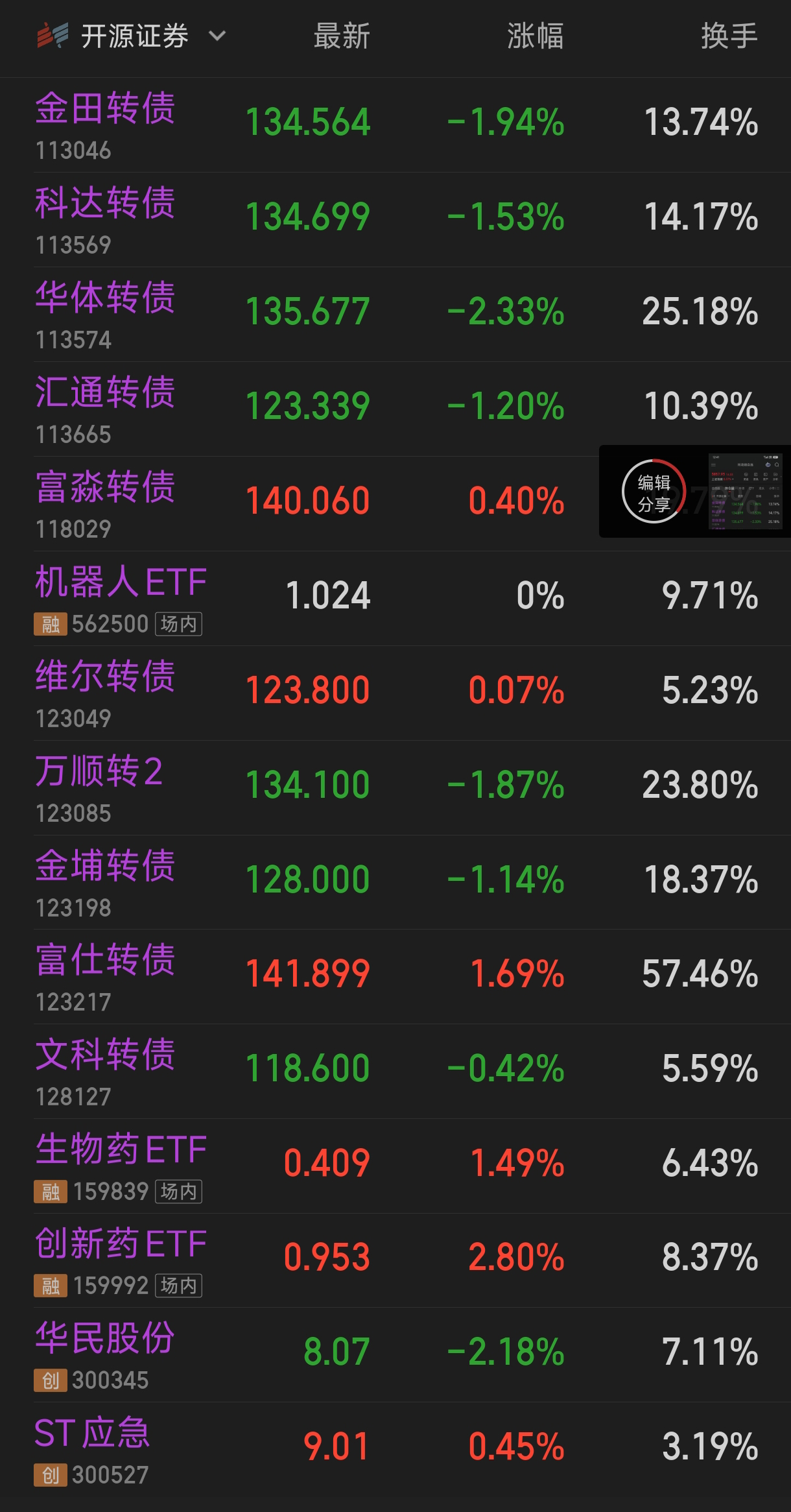This screenshot has width=791, height=1512.
Task: Sort the list by 换手 column
Action: tap(729, 36)
